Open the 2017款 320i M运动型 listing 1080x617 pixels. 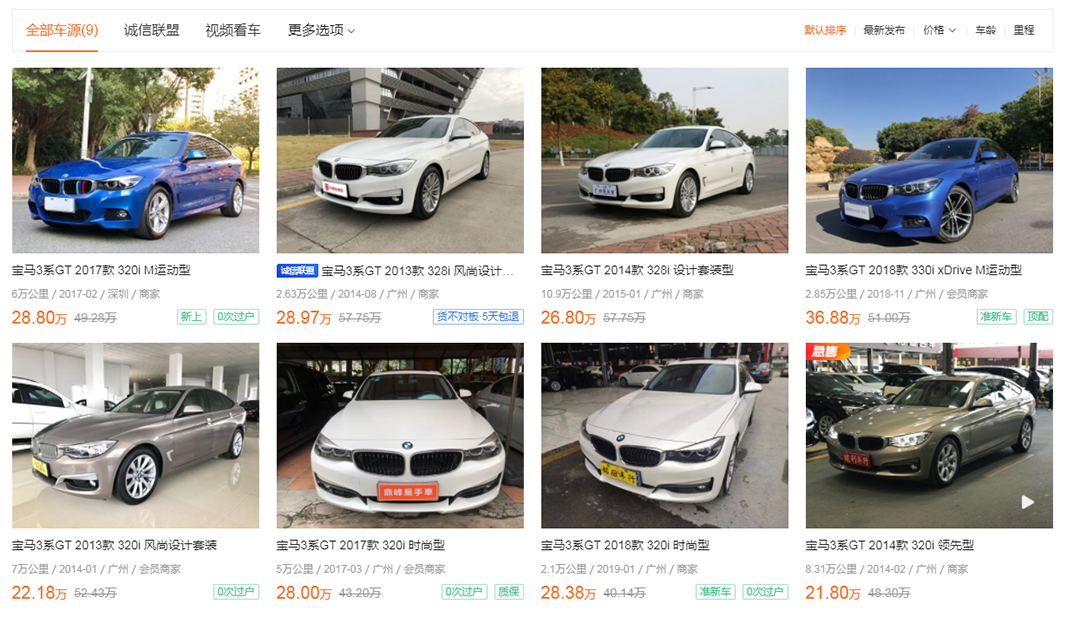coord(101,270)
